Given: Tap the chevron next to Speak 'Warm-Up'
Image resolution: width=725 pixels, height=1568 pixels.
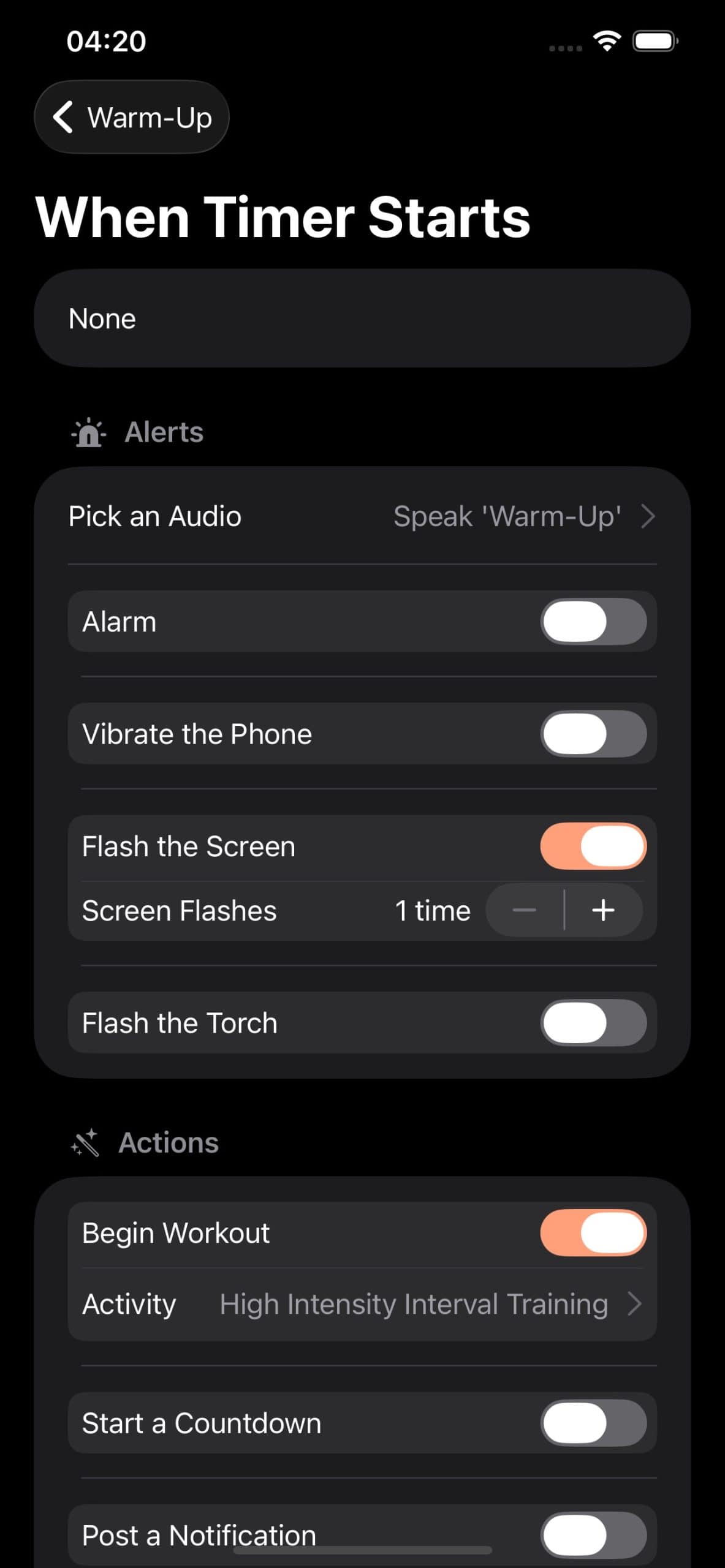Looking at the screenshot, I should pos(648,516).
